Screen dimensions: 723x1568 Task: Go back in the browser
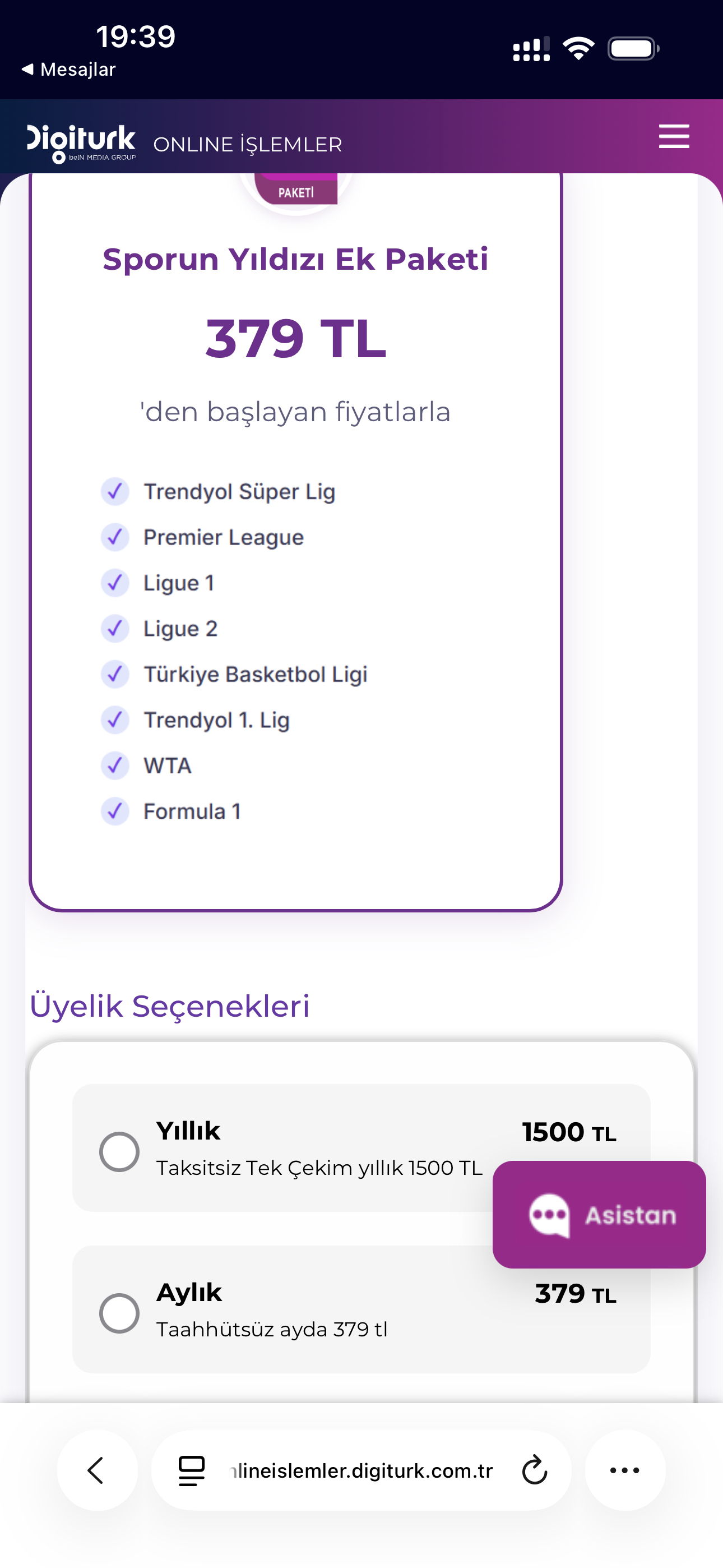point(97,1470)
